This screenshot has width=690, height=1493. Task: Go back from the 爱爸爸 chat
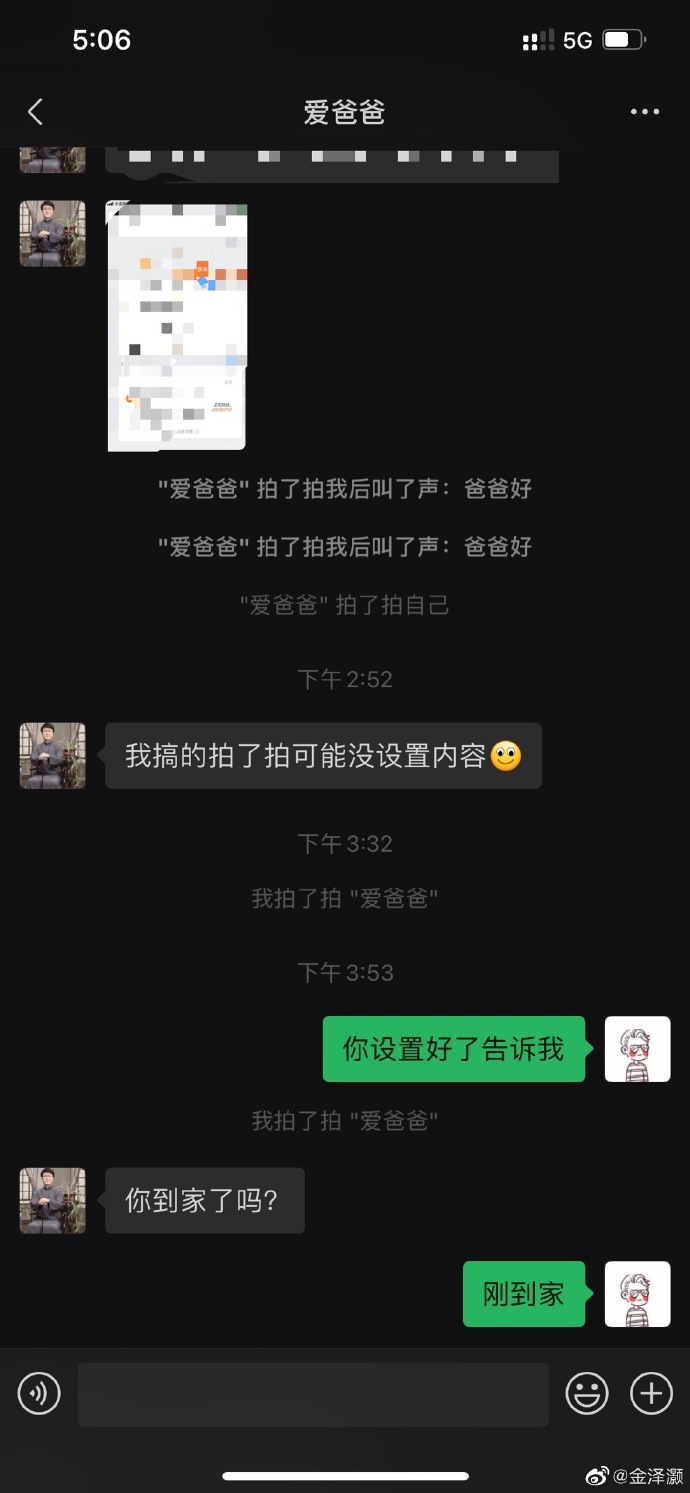[x=36, y=112]
